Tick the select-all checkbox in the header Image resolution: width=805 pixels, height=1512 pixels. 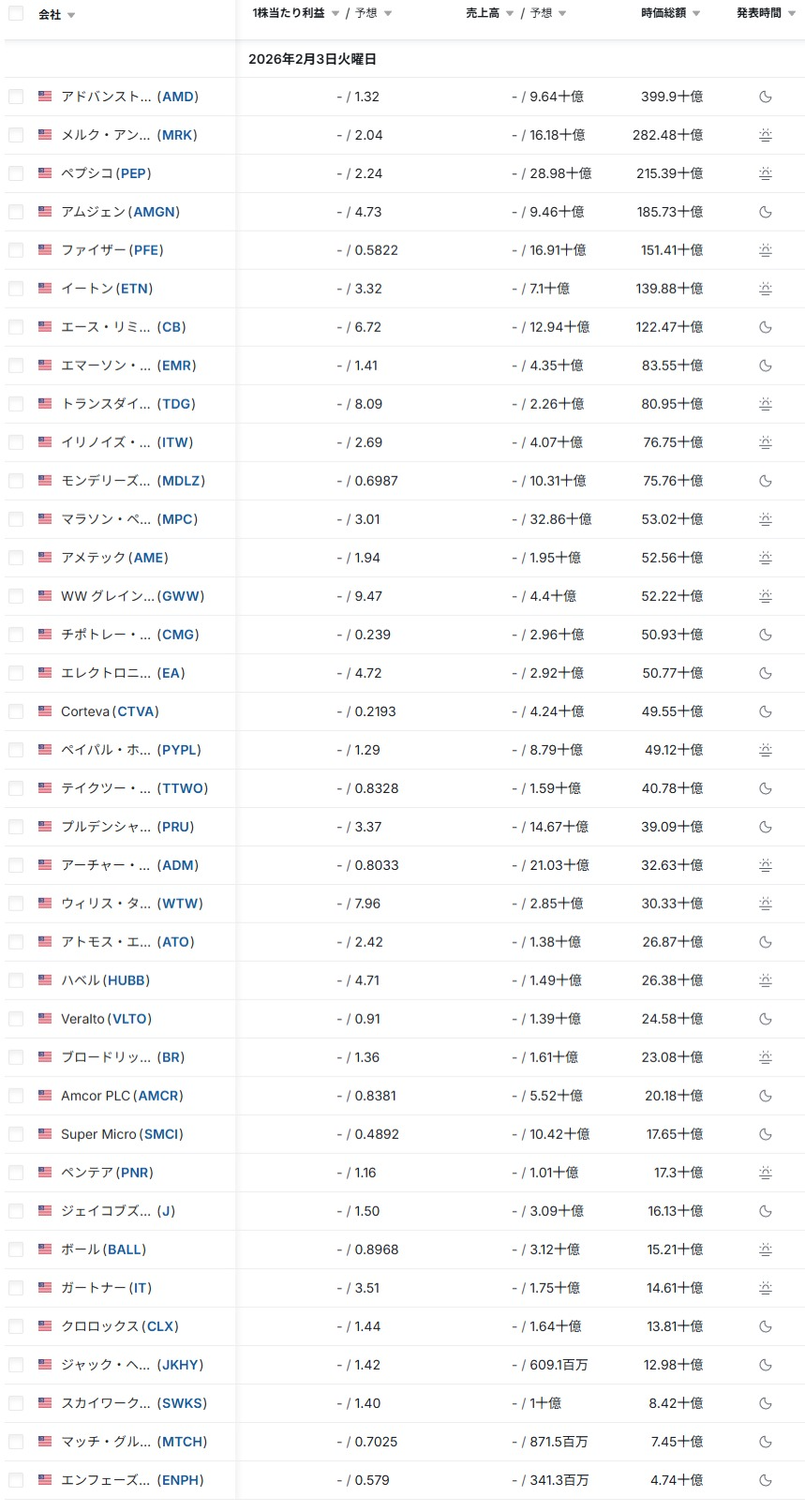pos(16,14)
